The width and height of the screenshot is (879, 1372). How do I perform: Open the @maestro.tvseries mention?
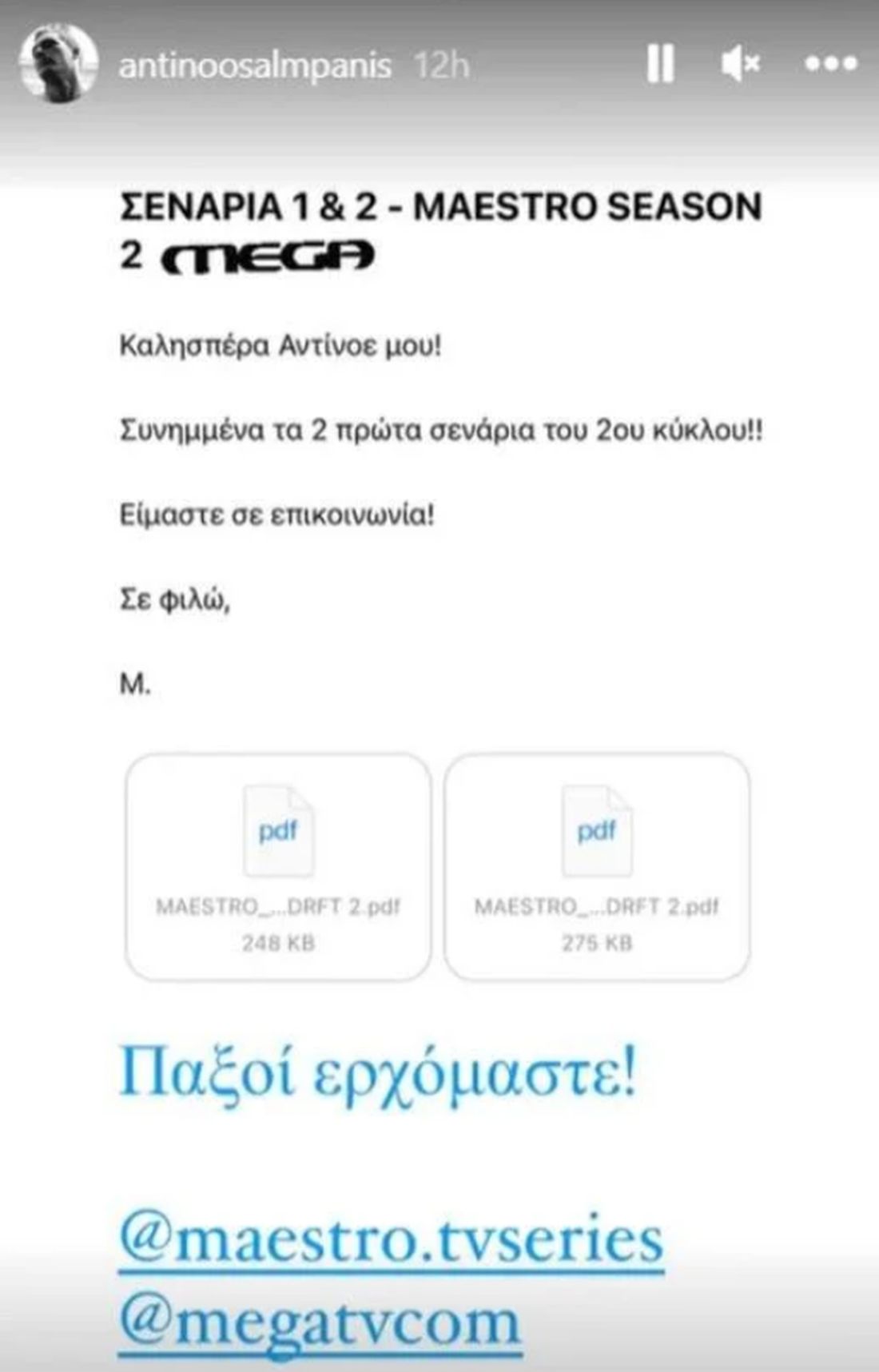pyautogui.click(x=391, y=1240)
